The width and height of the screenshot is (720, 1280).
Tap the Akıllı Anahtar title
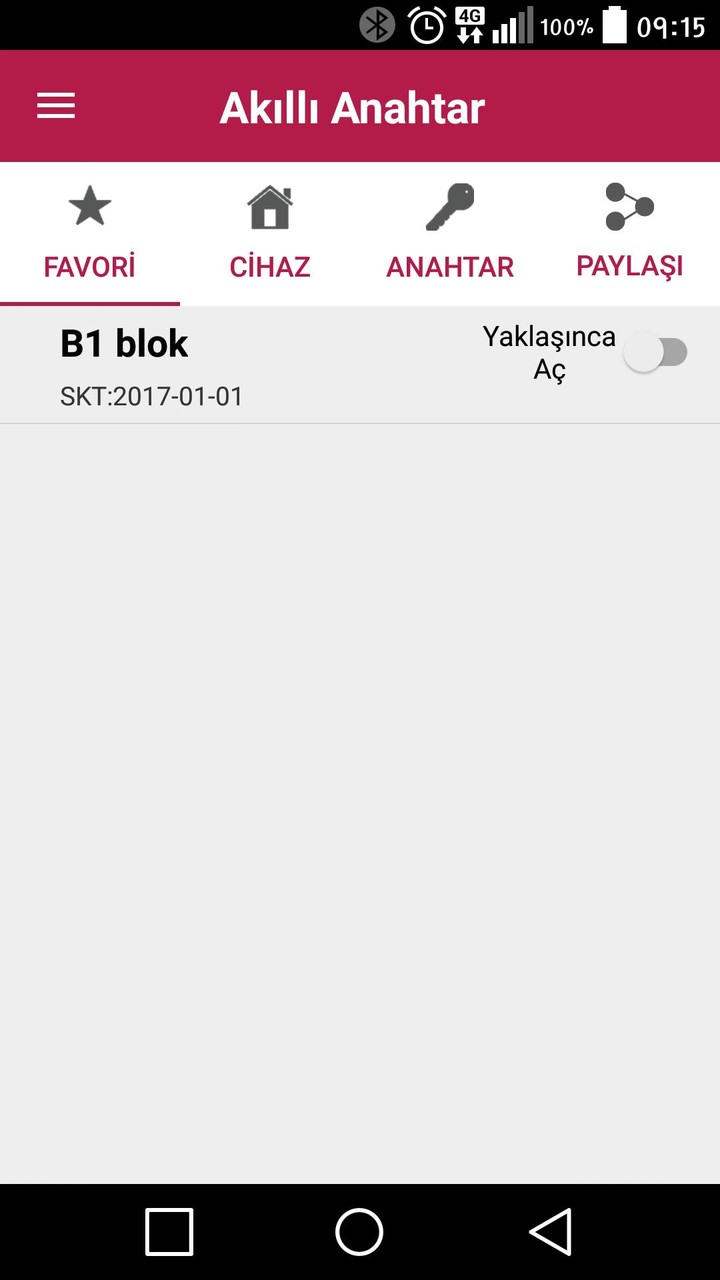(352, 106)
